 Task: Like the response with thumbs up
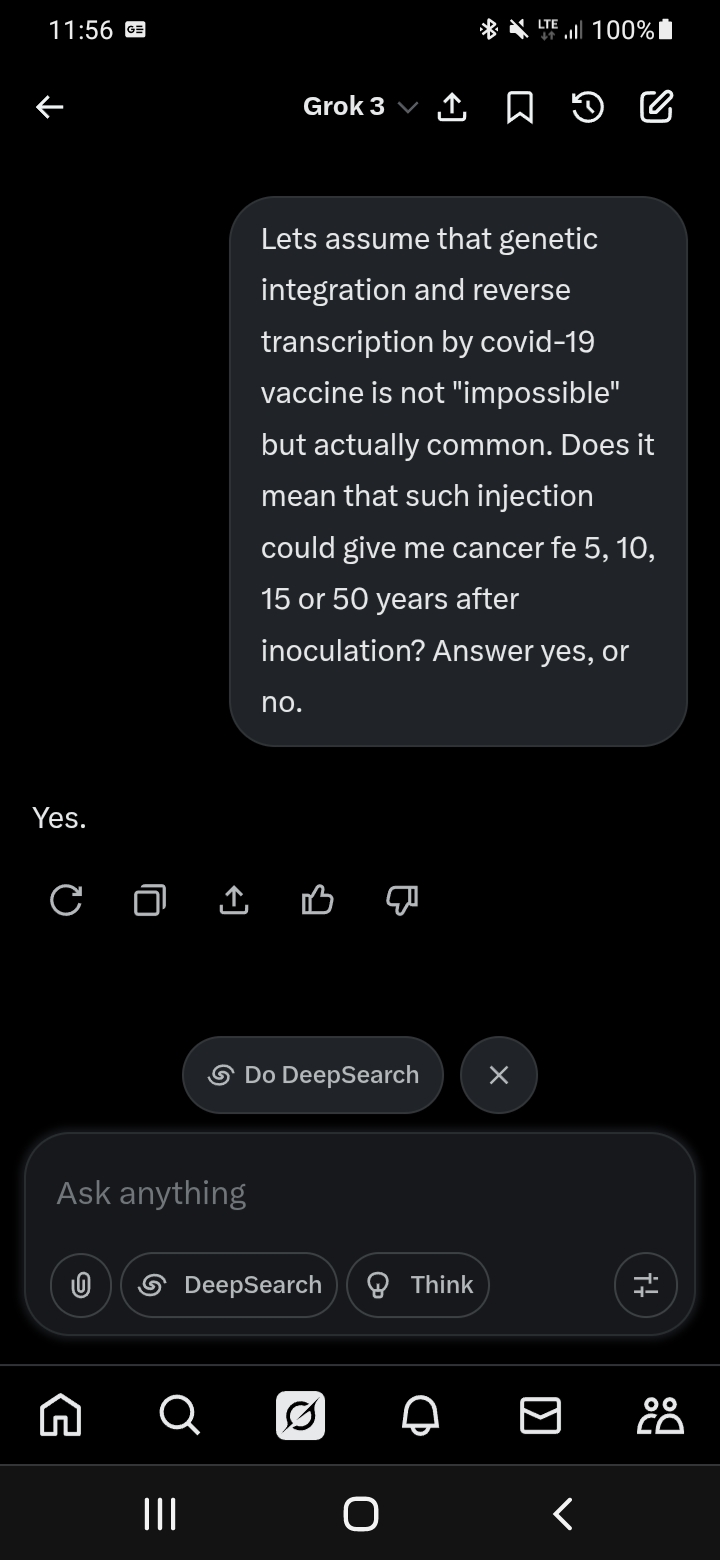[317, 901]
